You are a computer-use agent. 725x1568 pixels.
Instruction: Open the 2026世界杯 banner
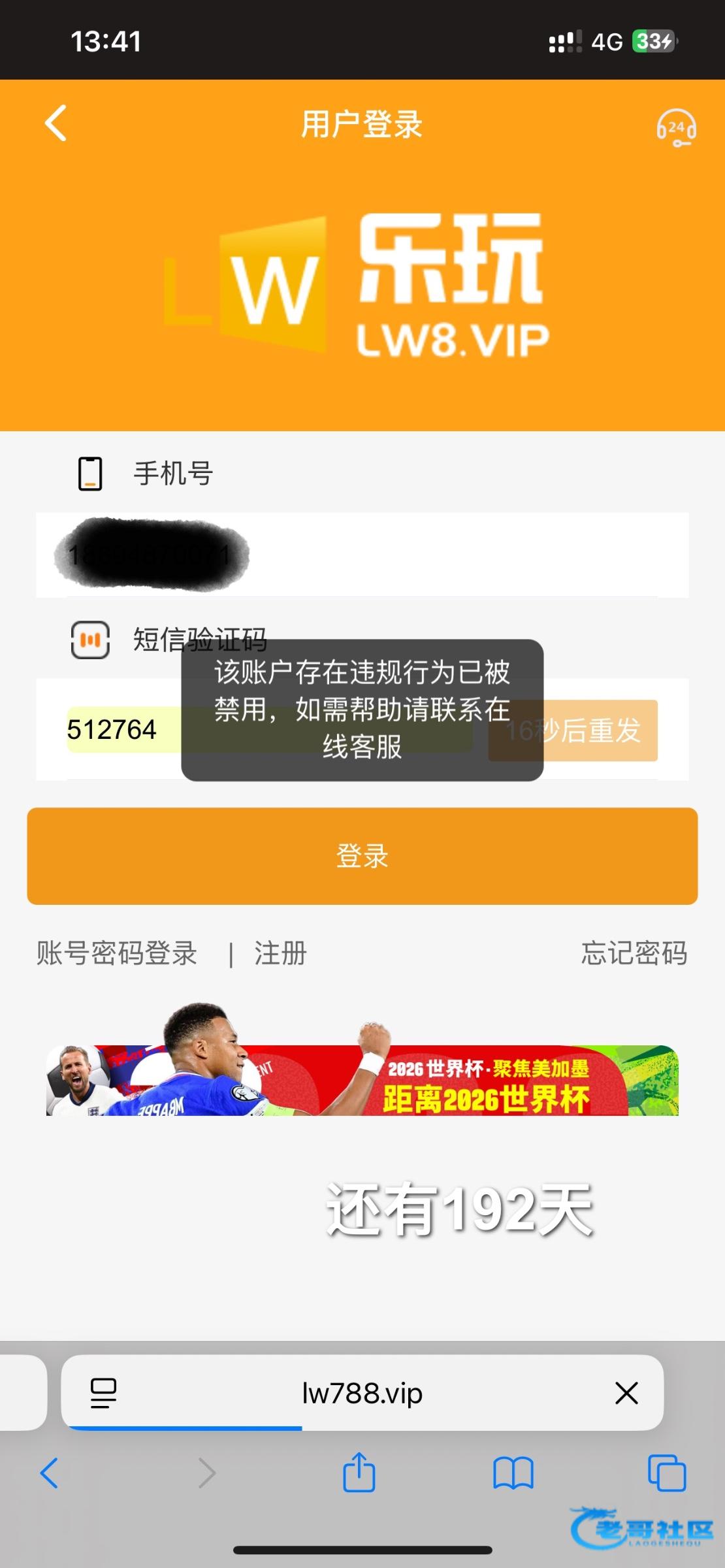coord(362,1078)
